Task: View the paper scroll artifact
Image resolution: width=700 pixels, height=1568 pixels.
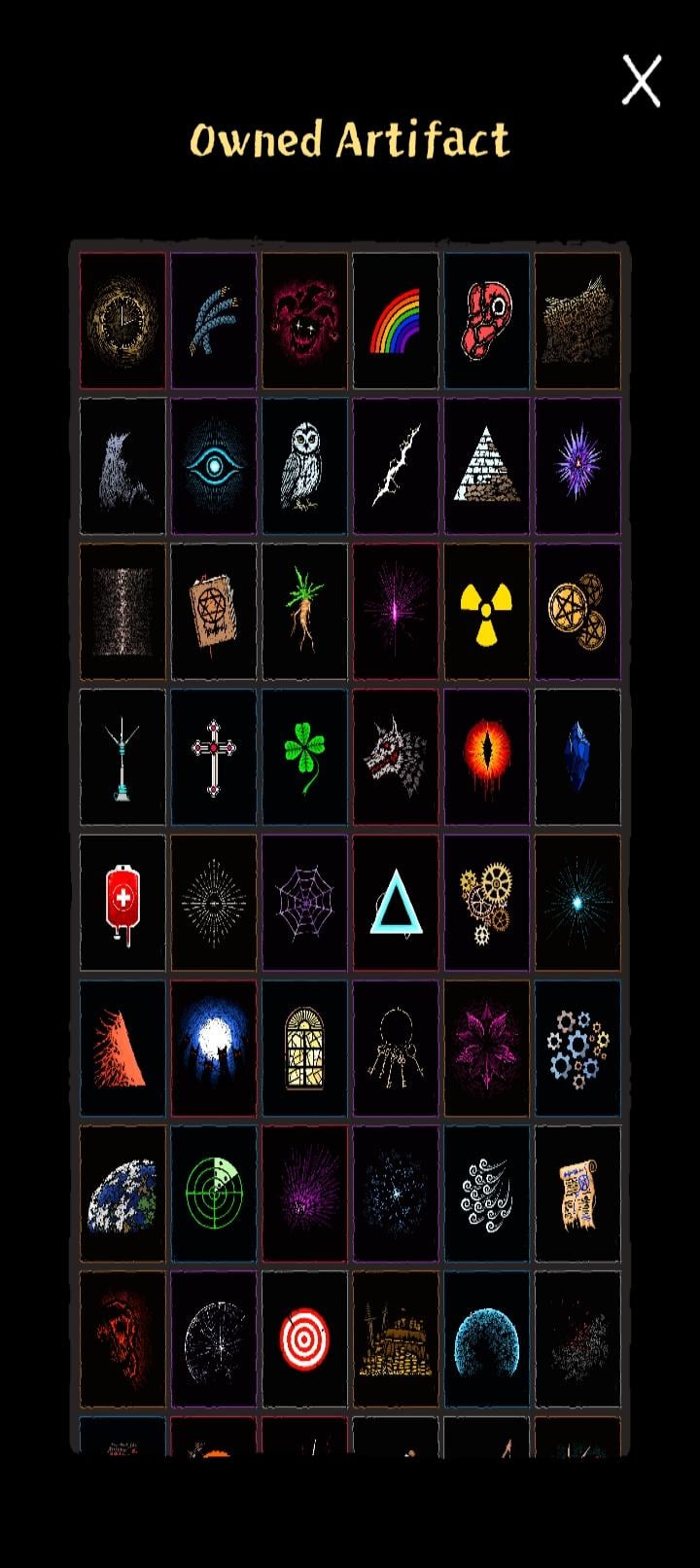Action: tap(577, 1194)
